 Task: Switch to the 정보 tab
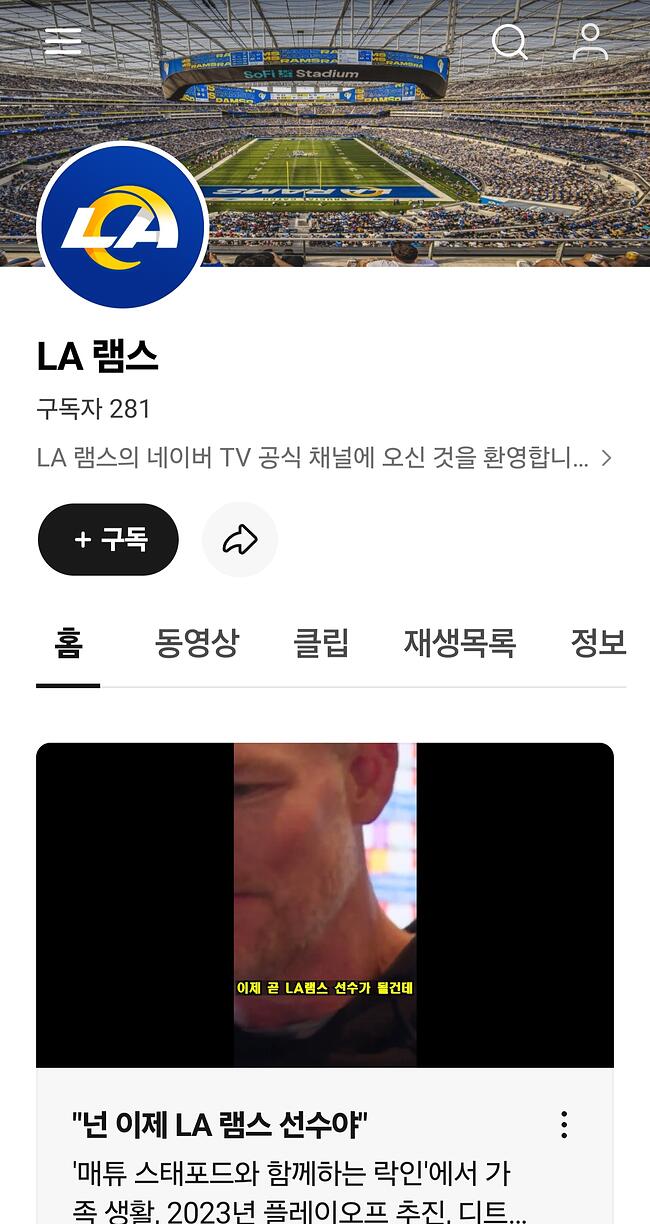(597, 643)
